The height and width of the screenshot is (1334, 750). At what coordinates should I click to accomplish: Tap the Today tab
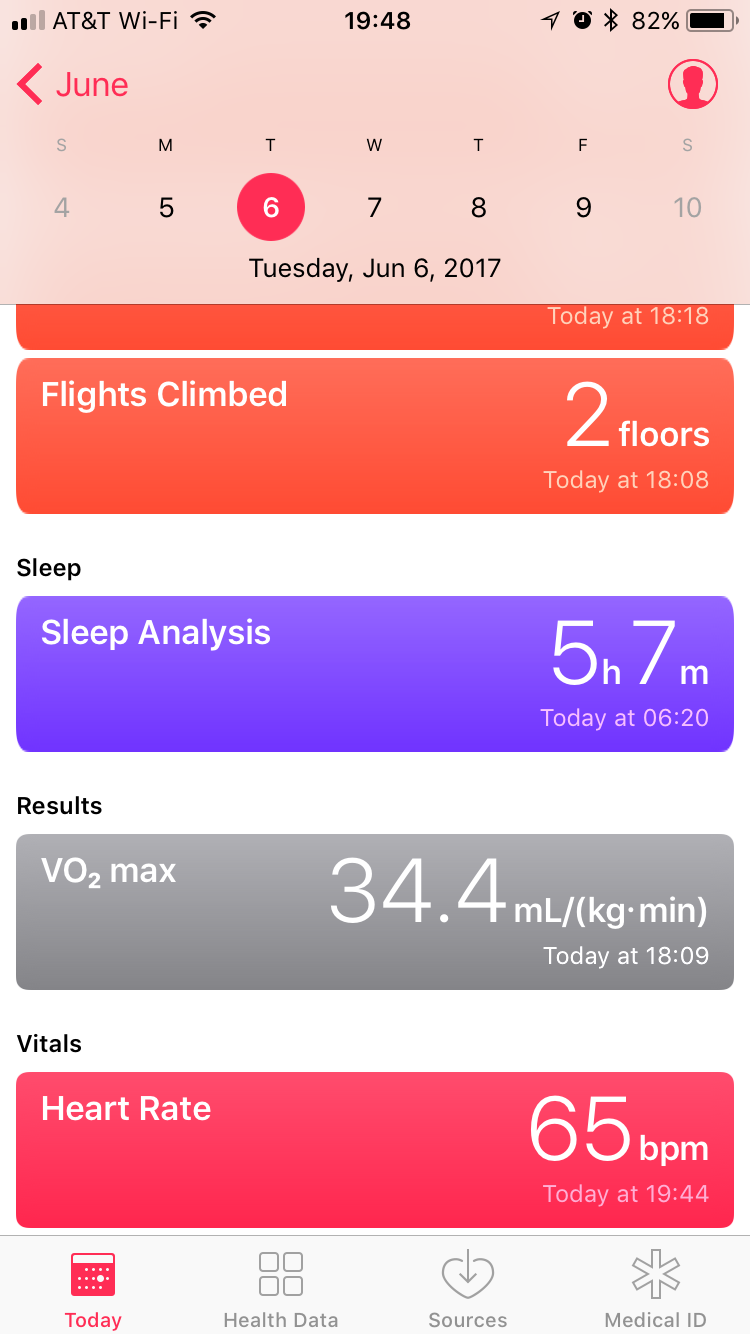[x=93, y=1289]
